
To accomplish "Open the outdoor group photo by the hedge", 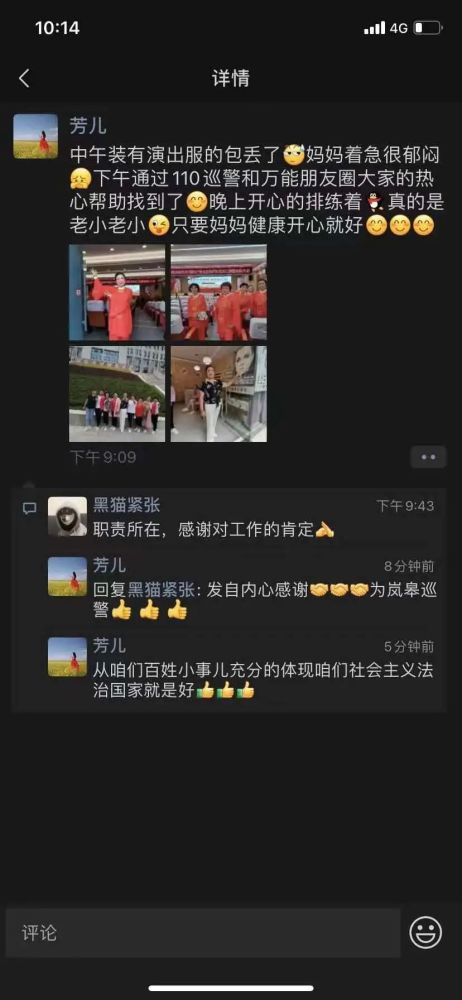I will tap(117, 394).
